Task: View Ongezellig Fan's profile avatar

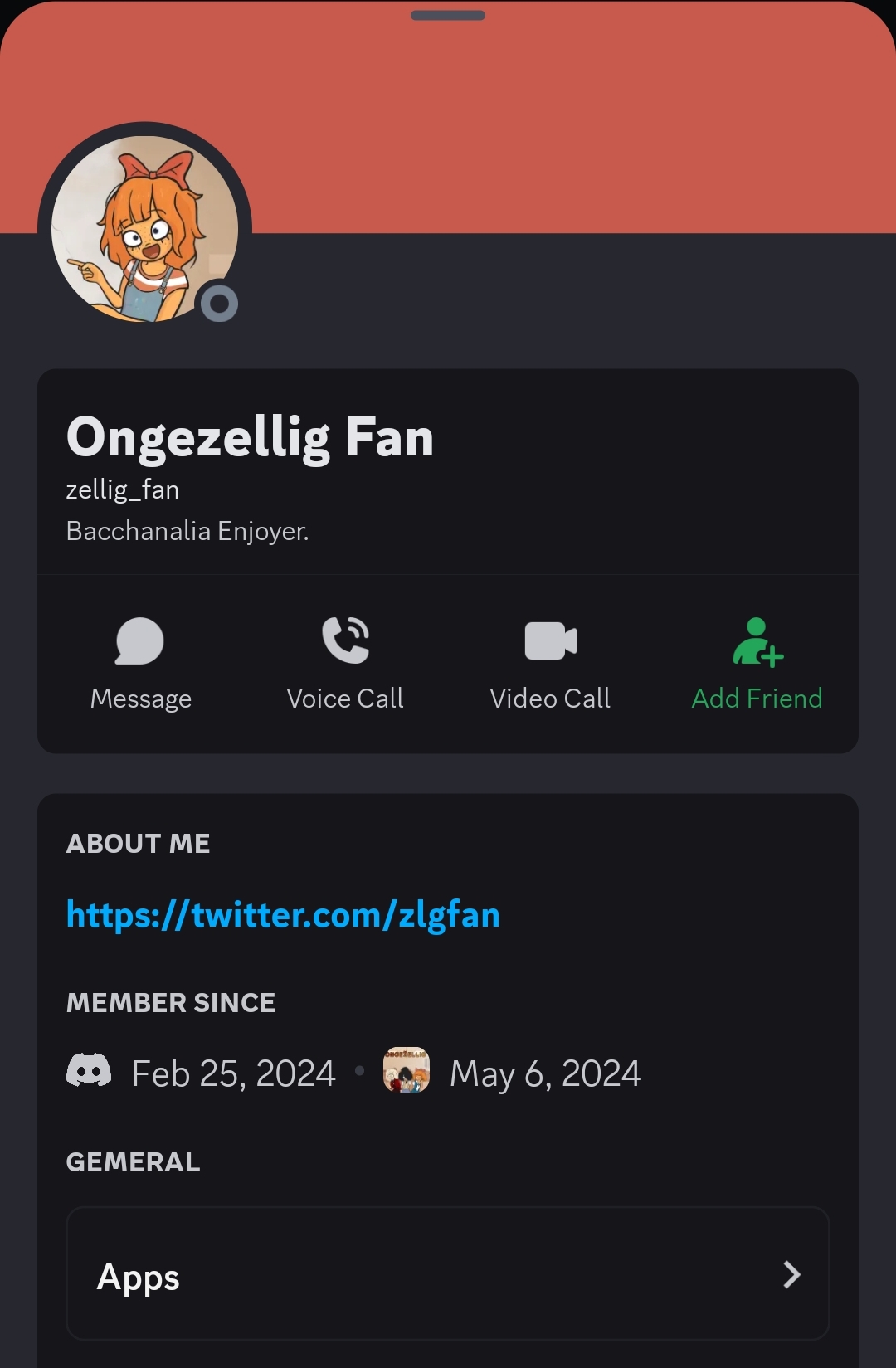Action: point(144,228)
